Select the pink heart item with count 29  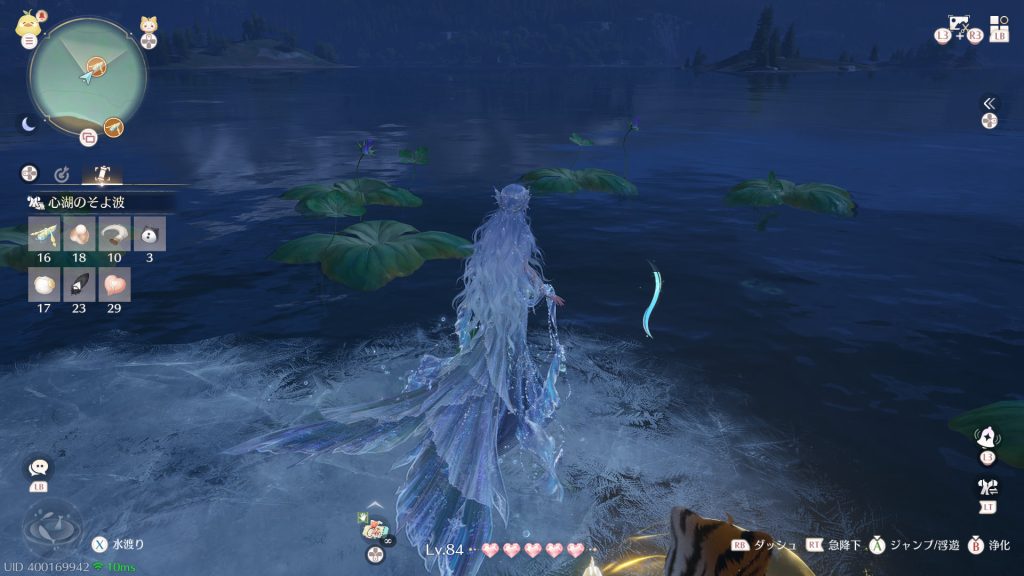click(115, 284)
